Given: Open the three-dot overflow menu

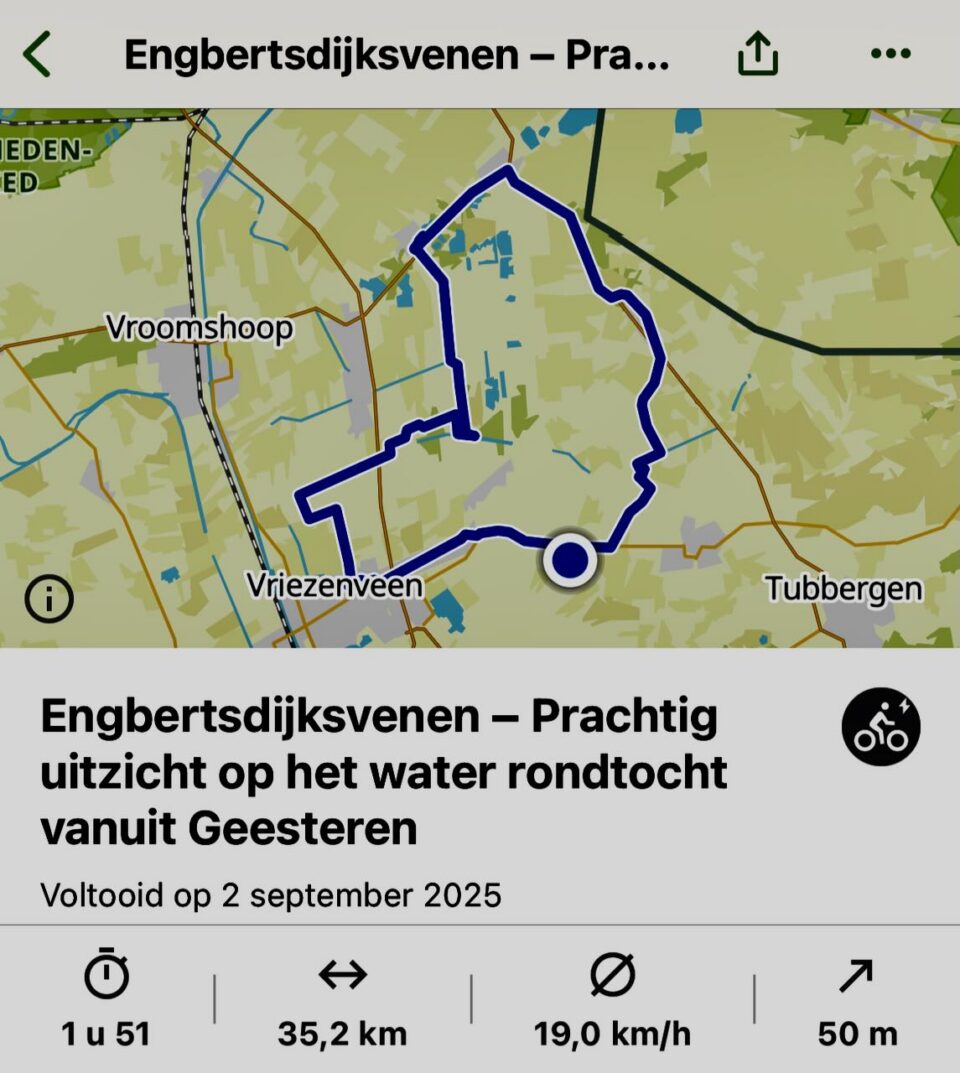Looking at the screenshot, I should pos(890,54).
